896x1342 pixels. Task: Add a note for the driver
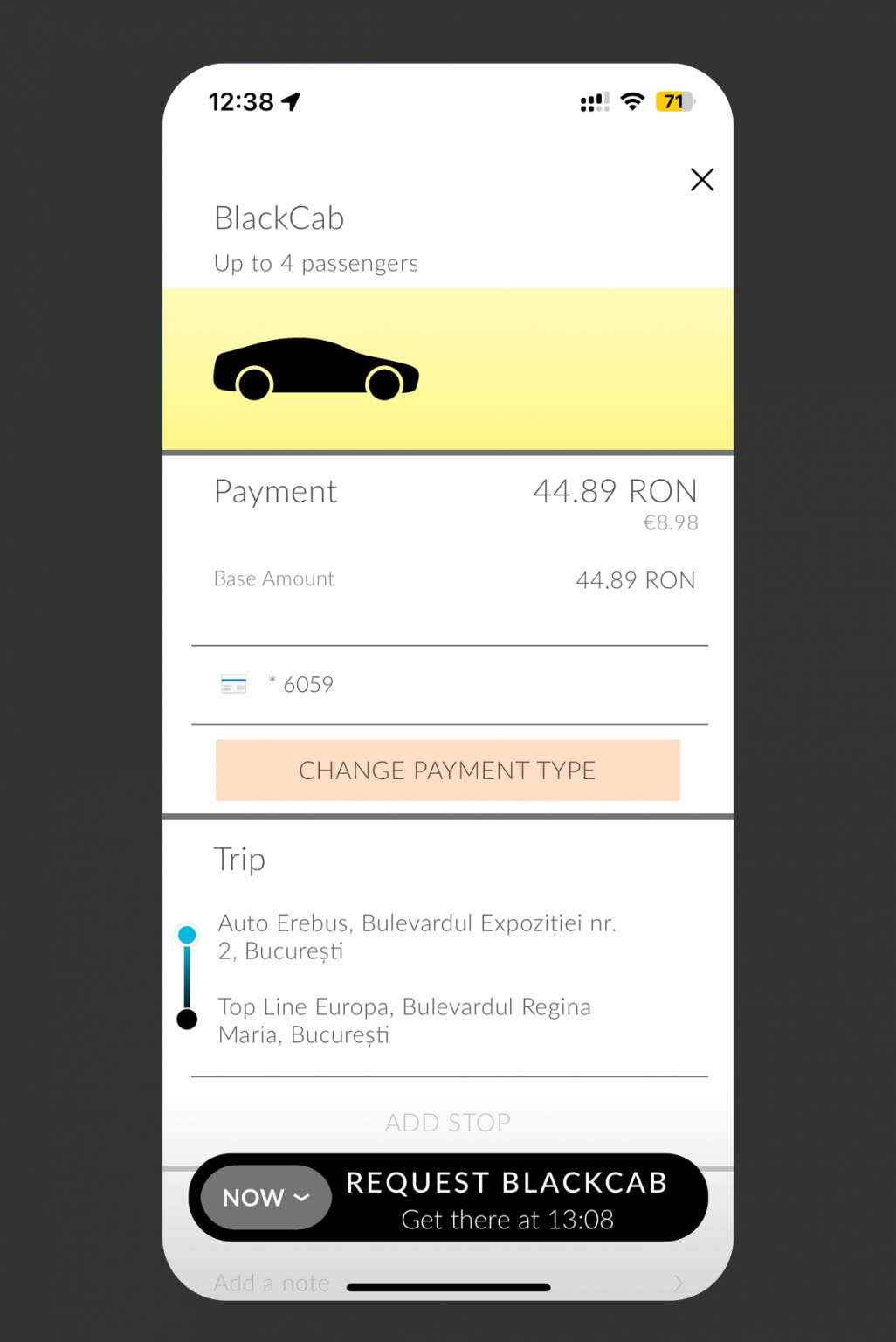[x=272, y=1283]
